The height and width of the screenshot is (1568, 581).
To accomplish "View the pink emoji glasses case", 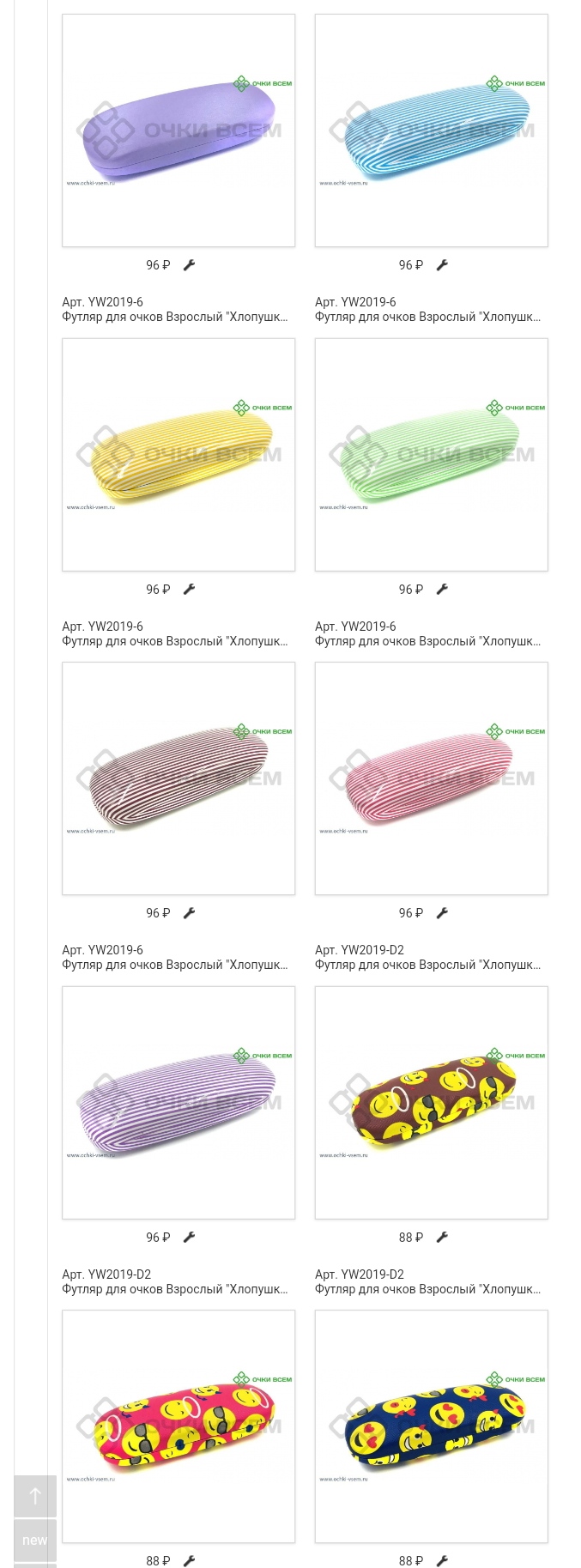I will 179,1426.
